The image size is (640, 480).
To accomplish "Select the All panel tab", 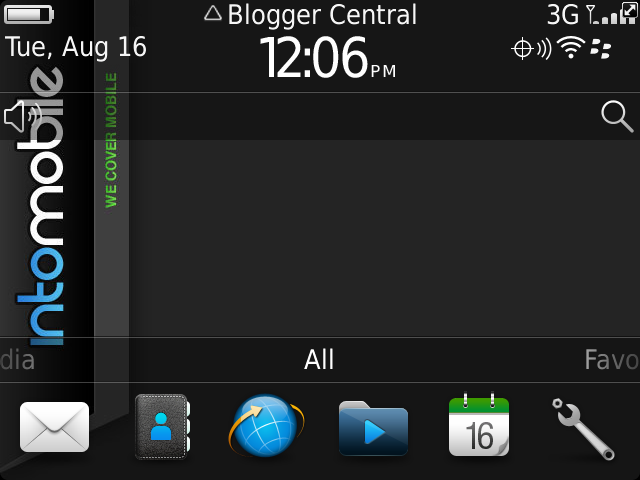I will tap(319, 360).
